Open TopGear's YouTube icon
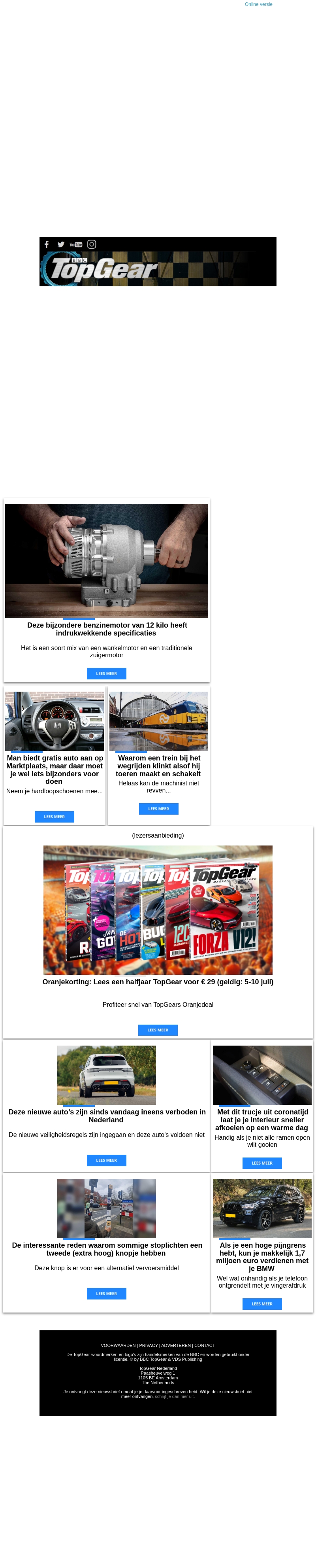Image resolution: width=316 pixels, height=1568 pixels. 76,244
